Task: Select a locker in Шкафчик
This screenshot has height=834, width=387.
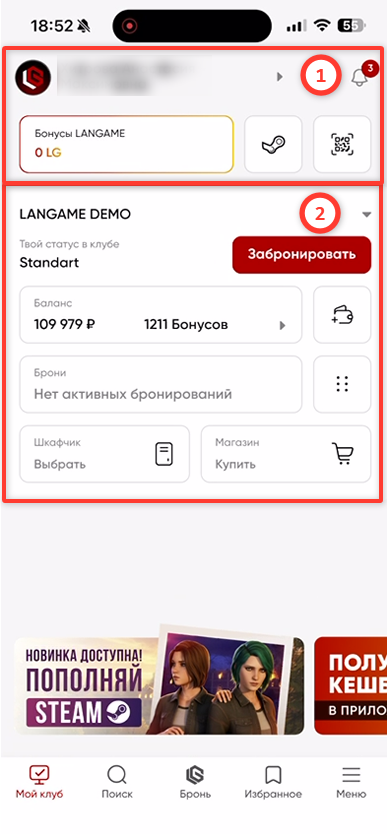Action: point(104,454)
